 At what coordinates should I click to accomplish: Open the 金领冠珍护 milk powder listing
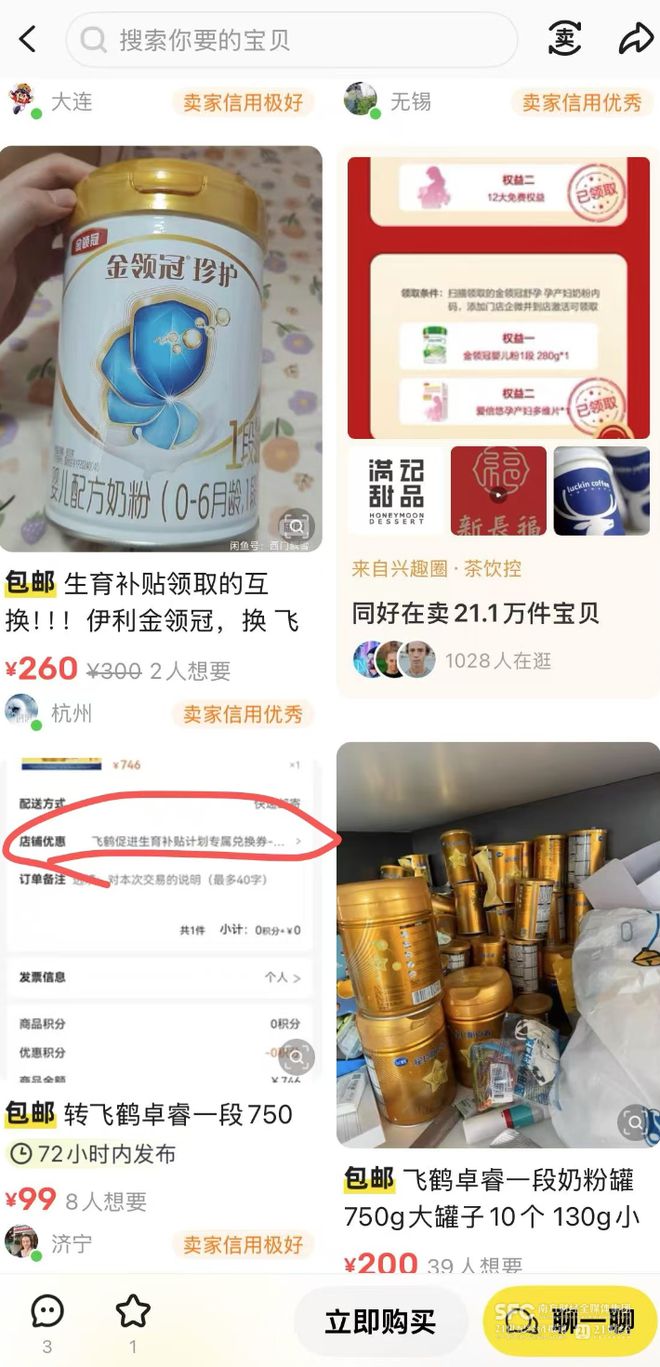[161, 349]
